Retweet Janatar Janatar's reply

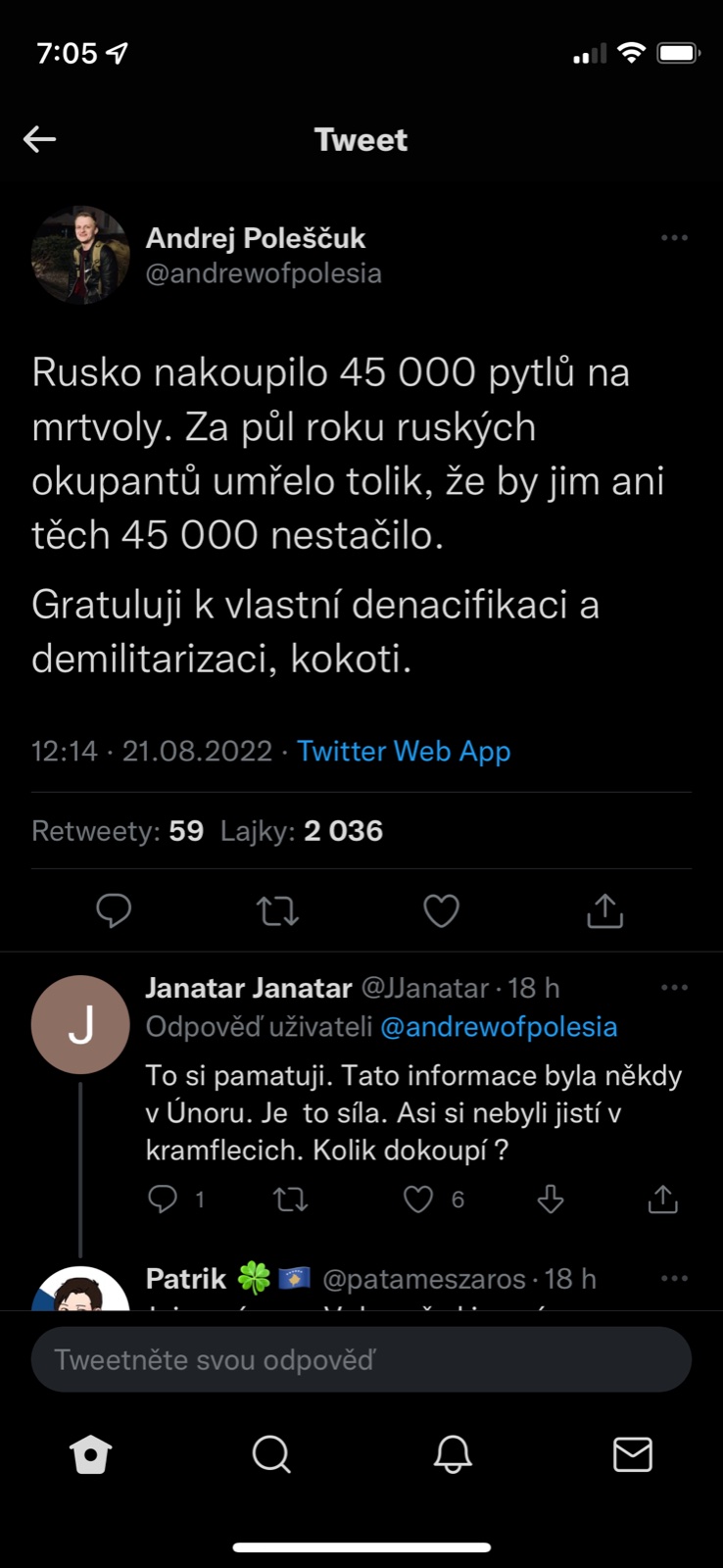pos(290,1199)
